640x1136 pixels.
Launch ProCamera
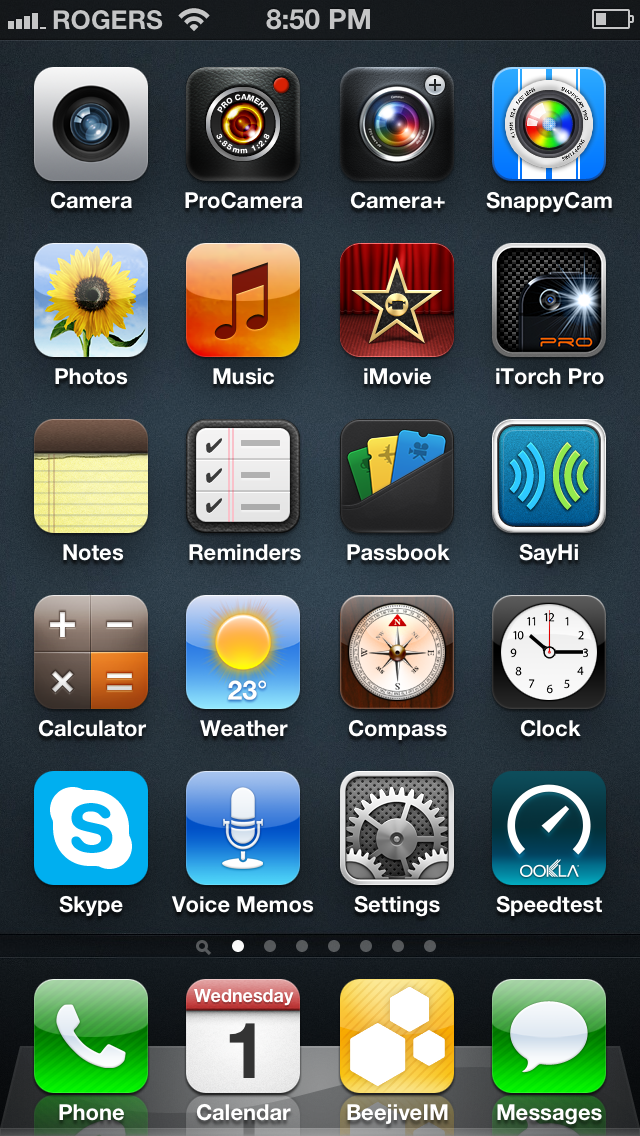(x=243, y=124)
